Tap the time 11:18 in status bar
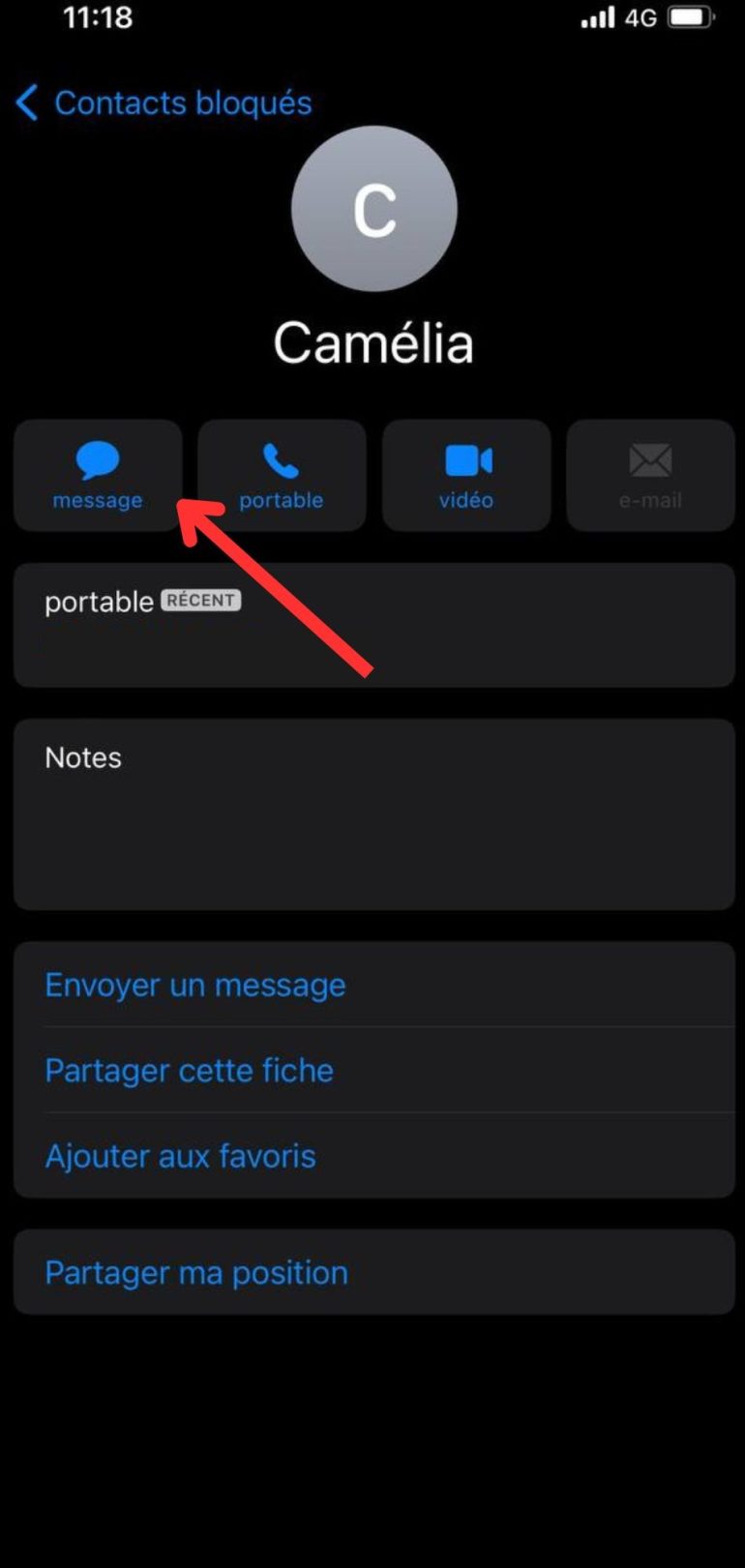This screenshot has width=745, height=1568. [x=96, y=17]
